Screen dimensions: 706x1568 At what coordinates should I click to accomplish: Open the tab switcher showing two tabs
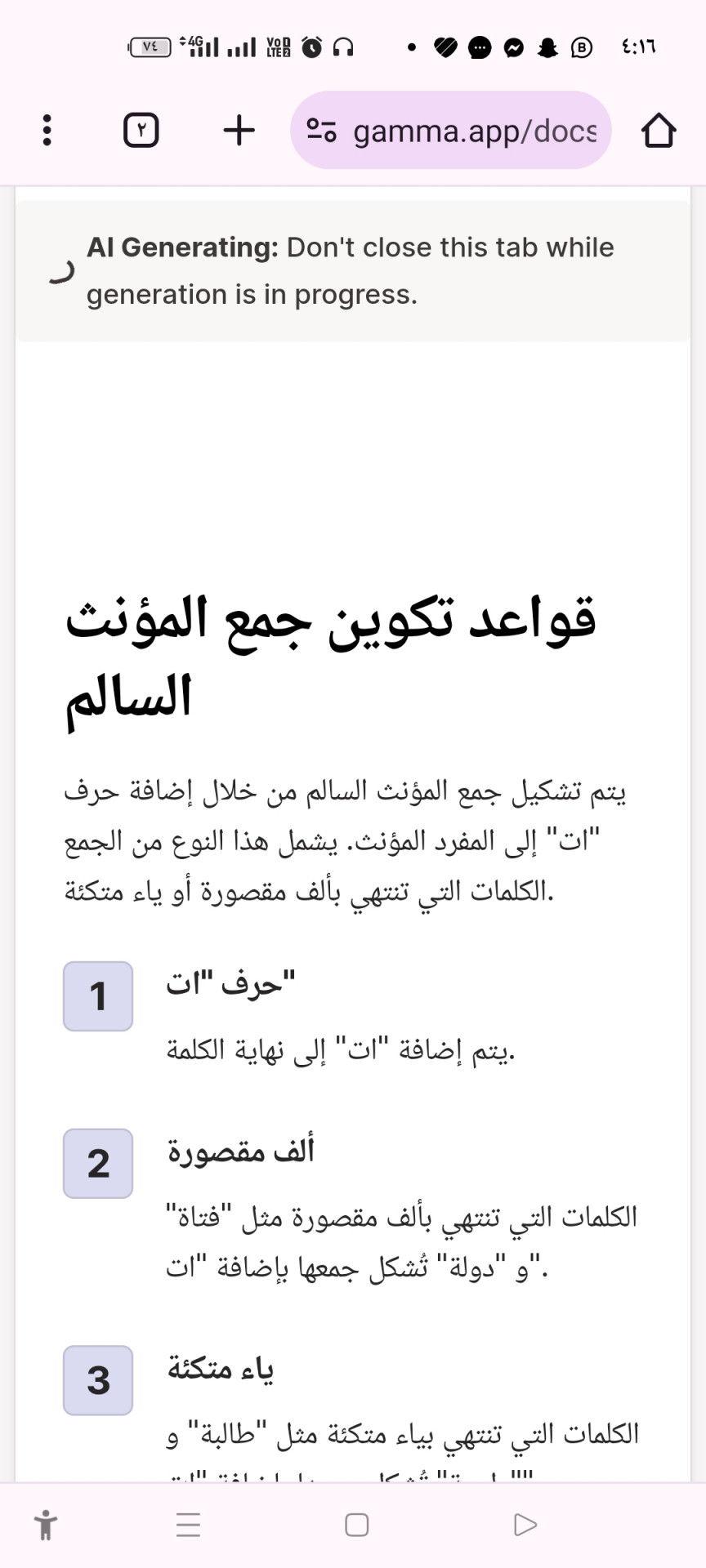pos(141,130)
